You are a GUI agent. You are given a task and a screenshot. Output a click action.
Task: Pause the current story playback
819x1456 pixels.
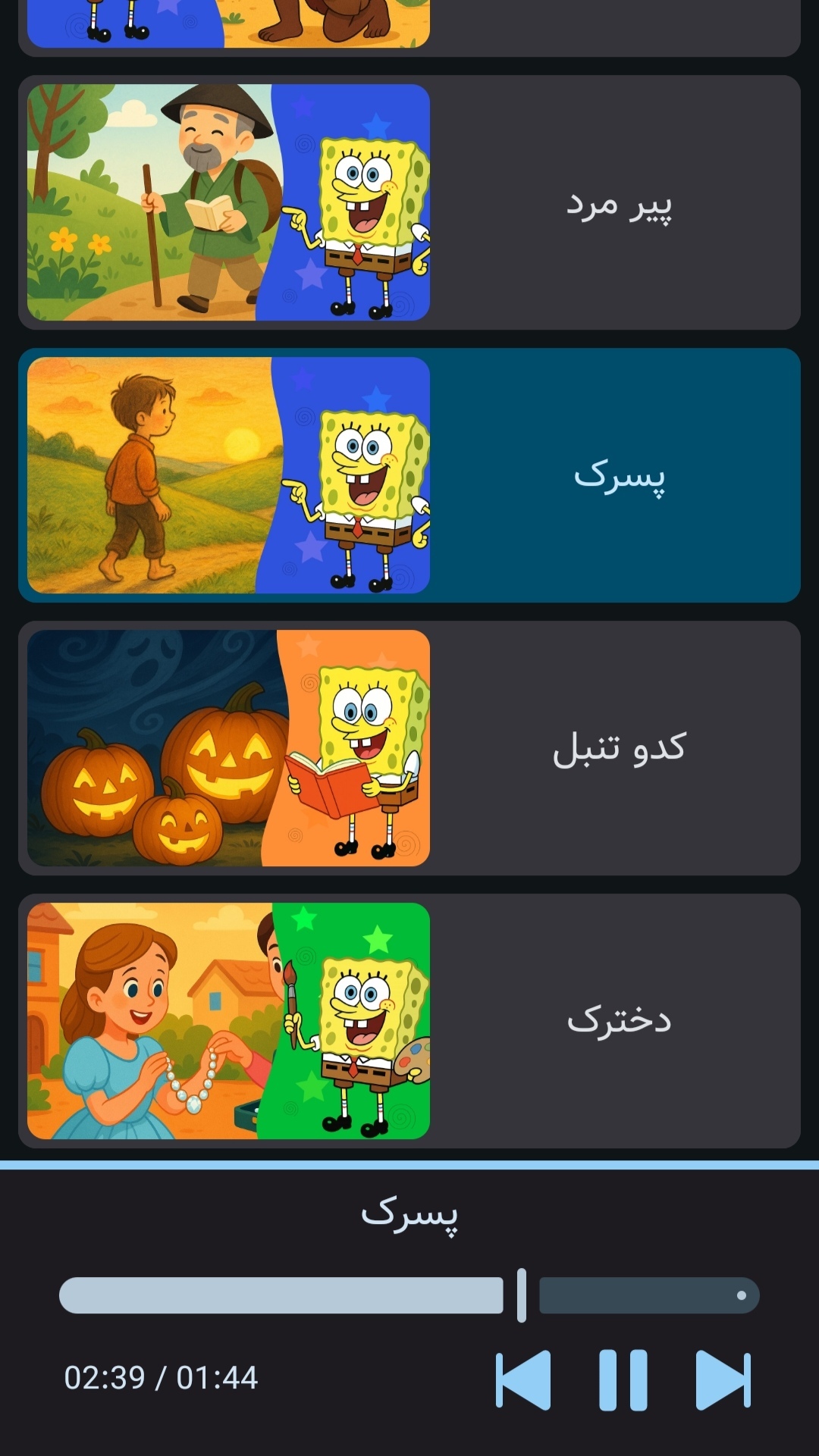(623, 1379)
